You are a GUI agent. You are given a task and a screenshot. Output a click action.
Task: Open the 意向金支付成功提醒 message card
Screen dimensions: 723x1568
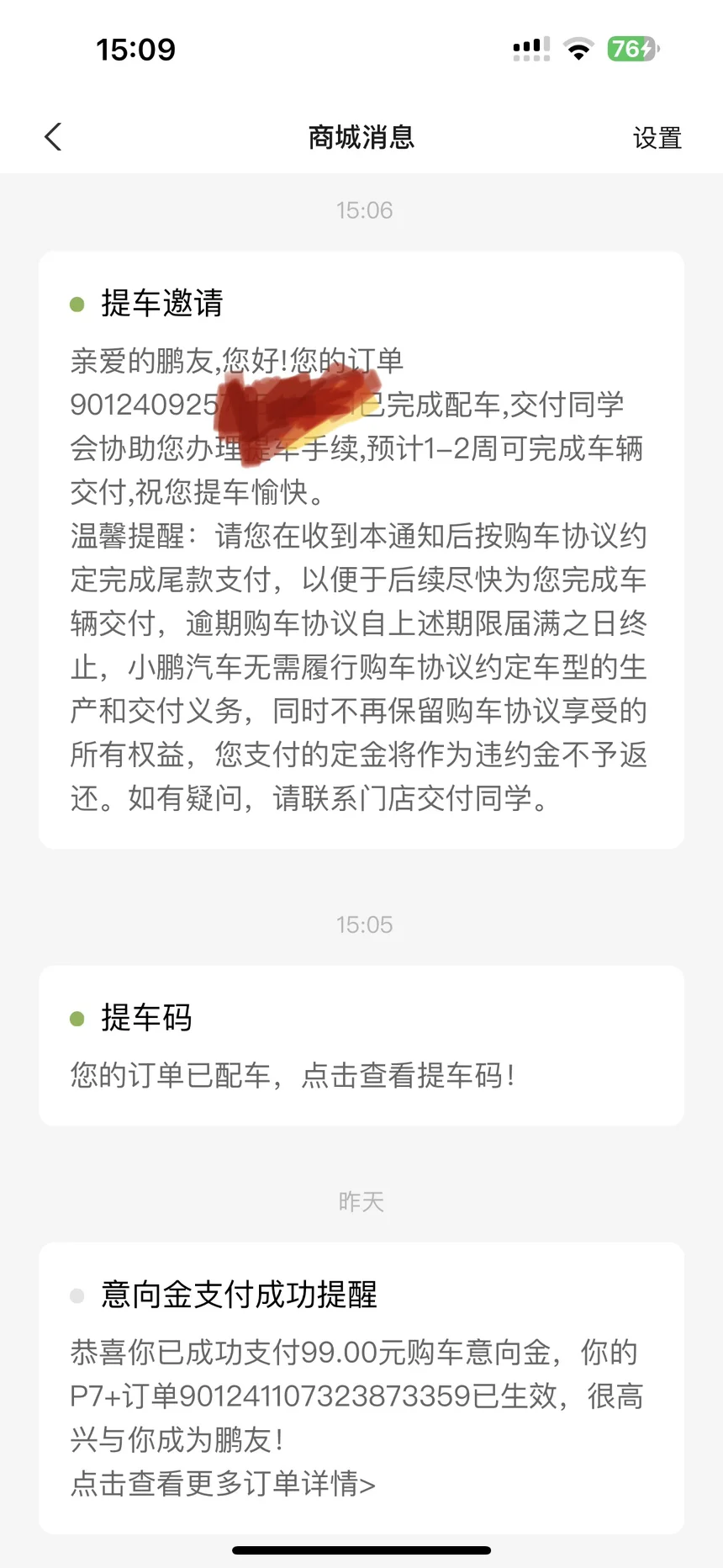tap(361, 1387)
